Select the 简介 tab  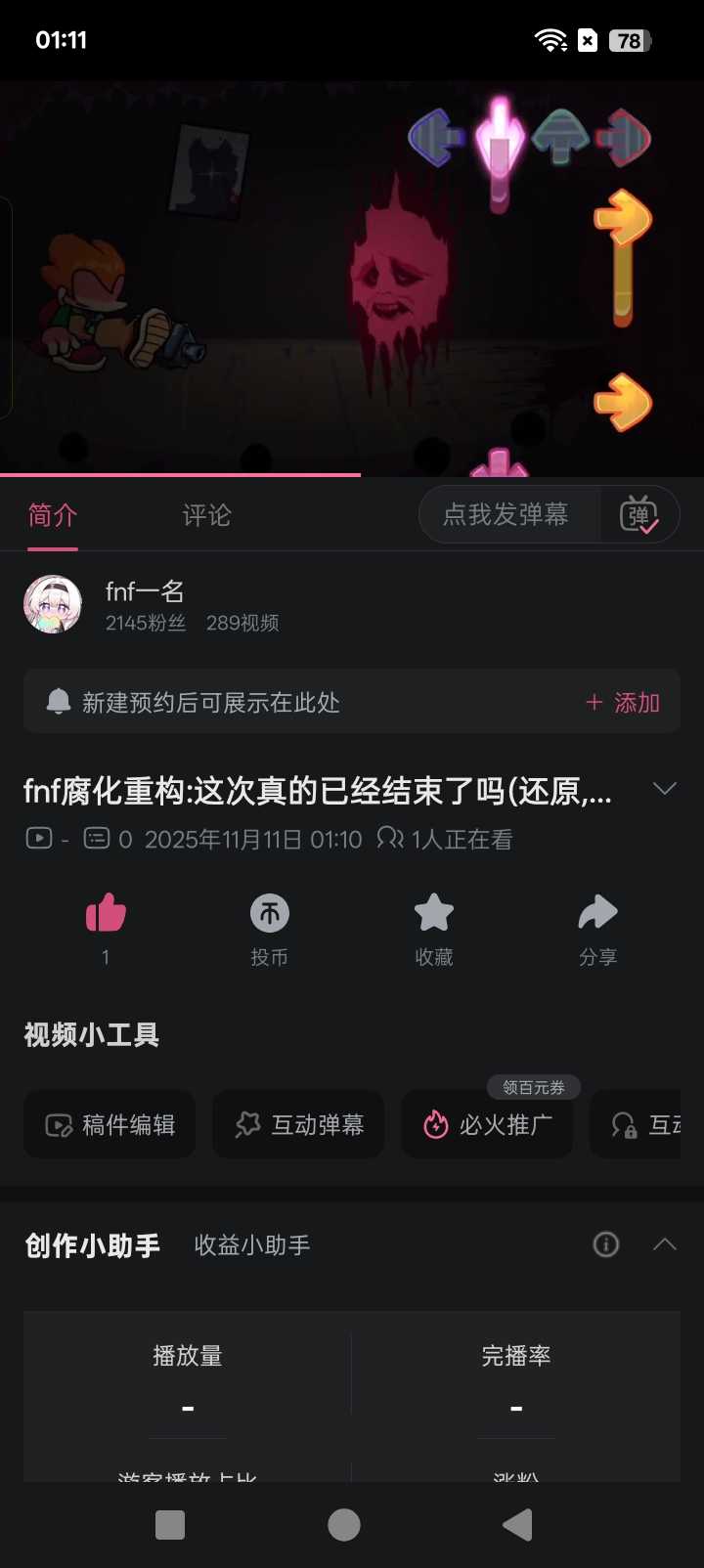coord(53,515)
